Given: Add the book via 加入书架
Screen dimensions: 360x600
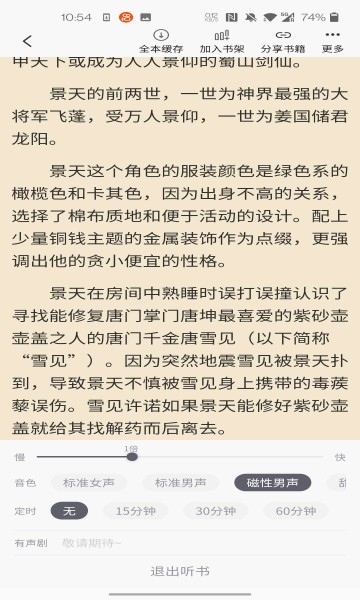Looking at the screenshot, I should pyautogui.click(x=222, y=41).
